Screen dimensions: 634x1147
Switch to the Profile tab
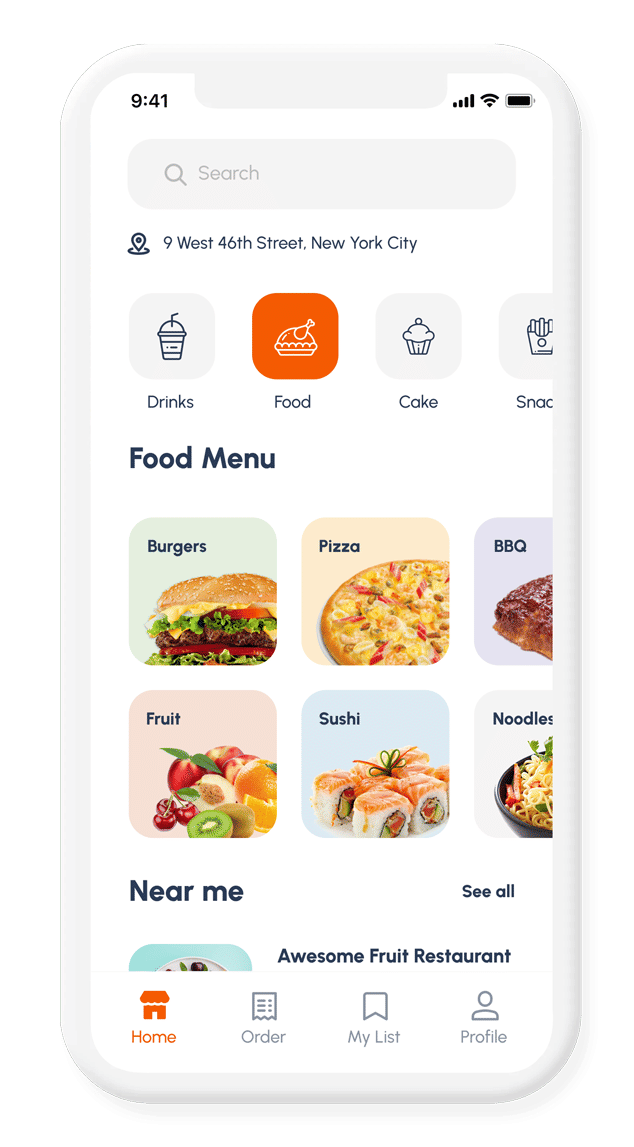[484, 1018]
